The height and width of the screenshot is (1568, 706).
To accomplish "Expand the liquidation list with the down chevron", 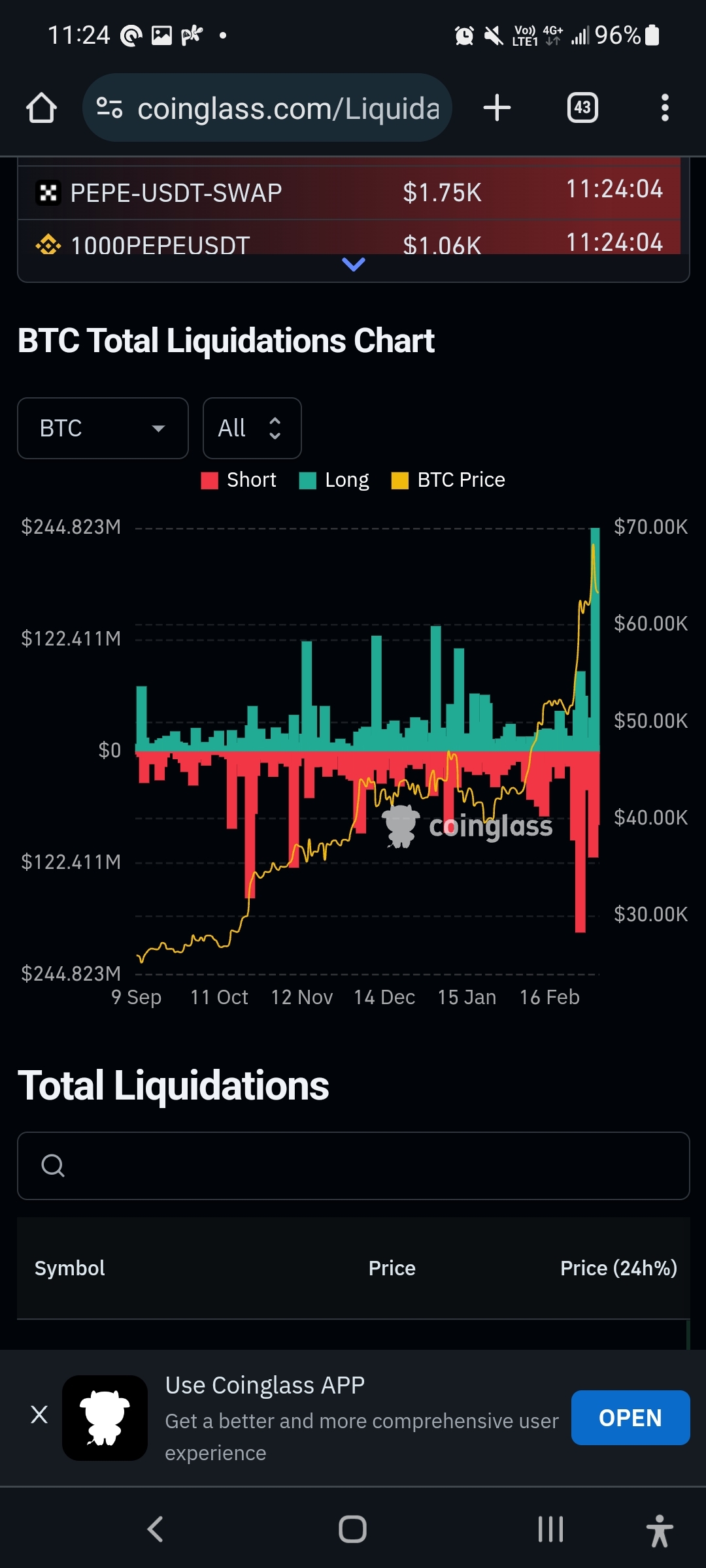I will [x=354, y=265].
